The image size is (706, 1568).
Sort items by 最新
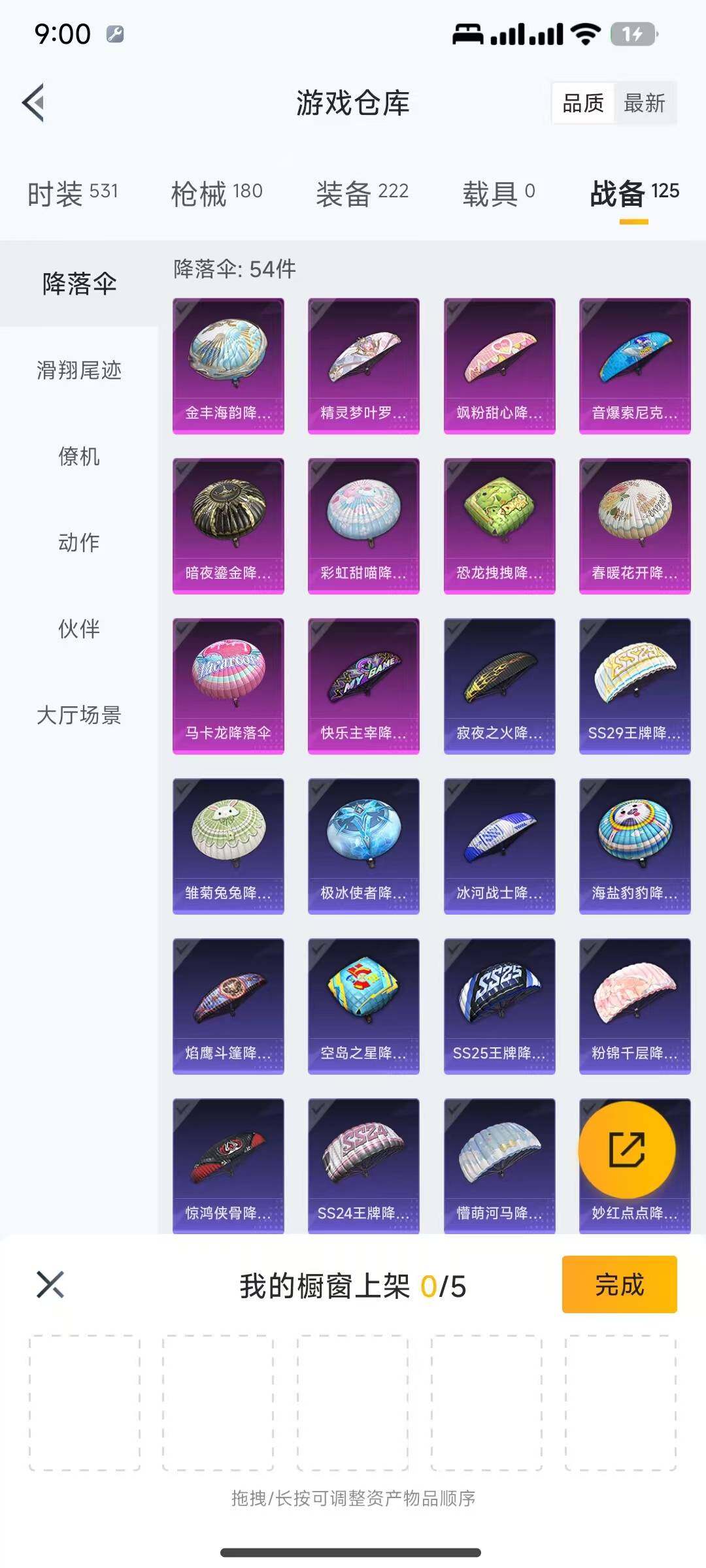coord(644,103)
